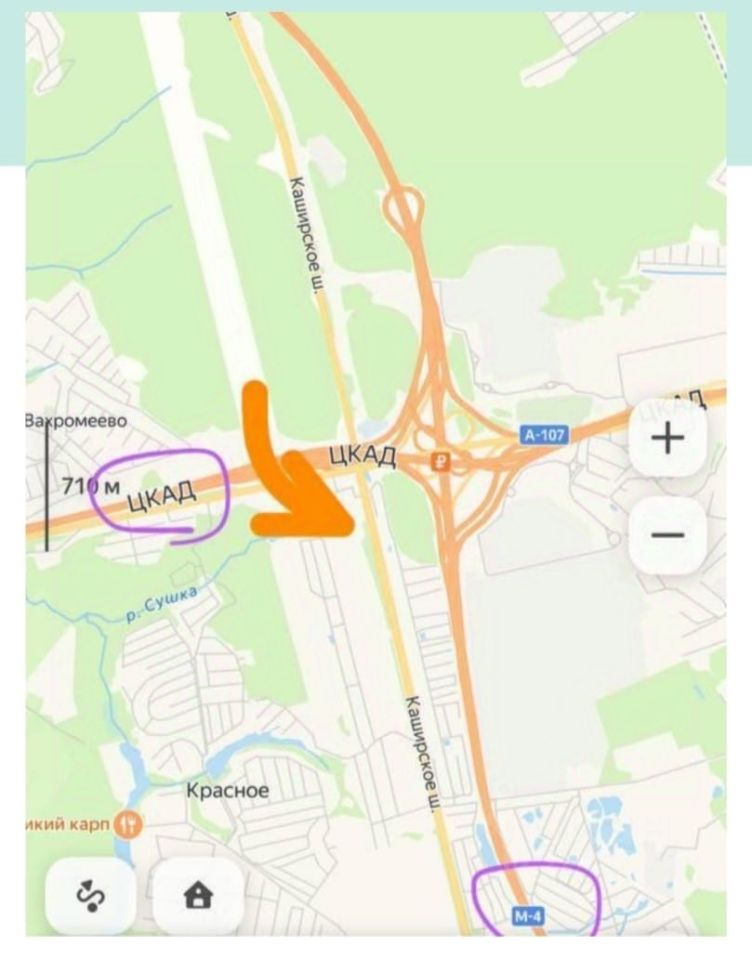
Task: Tap the home location button
Action: pos(198,895)
